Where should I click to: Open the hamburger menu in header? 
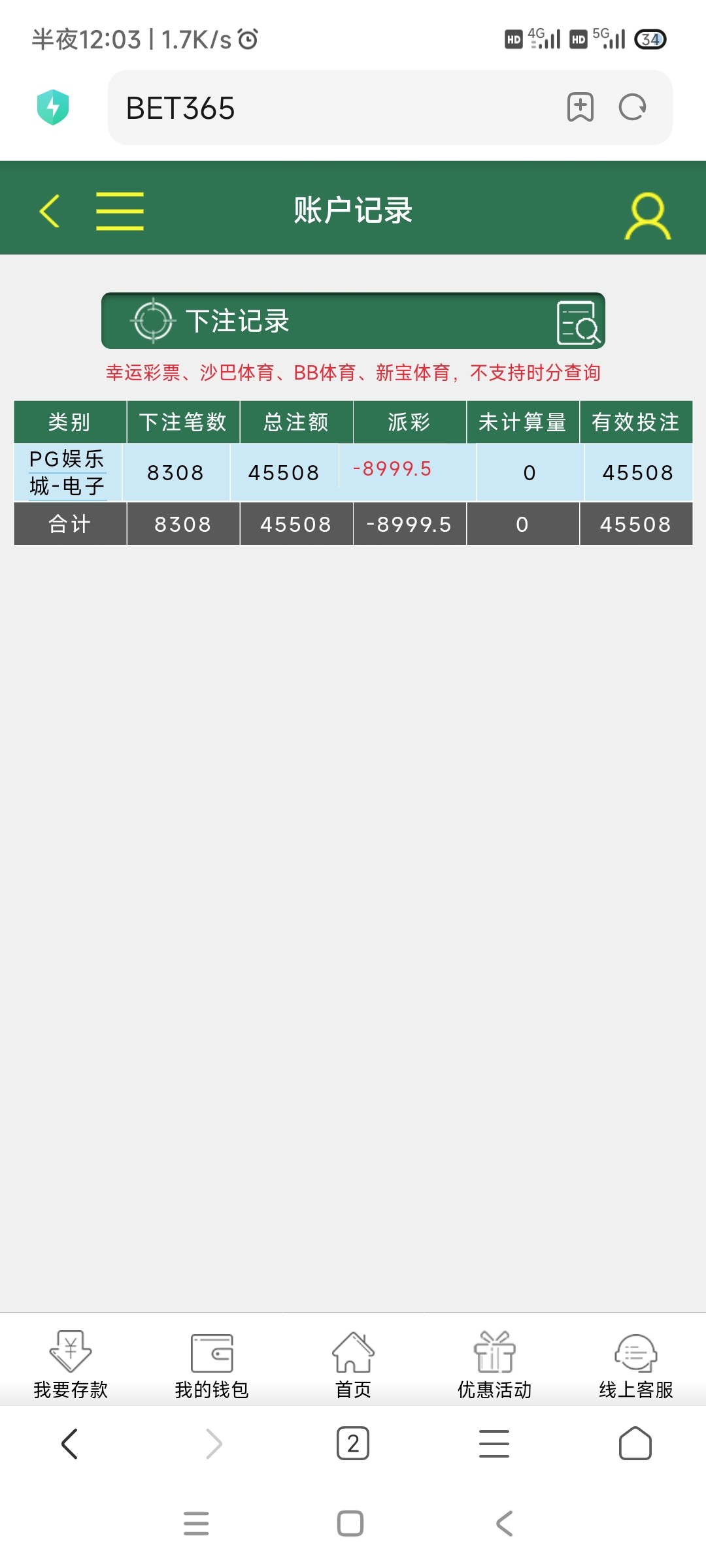[x=120, y=211]
